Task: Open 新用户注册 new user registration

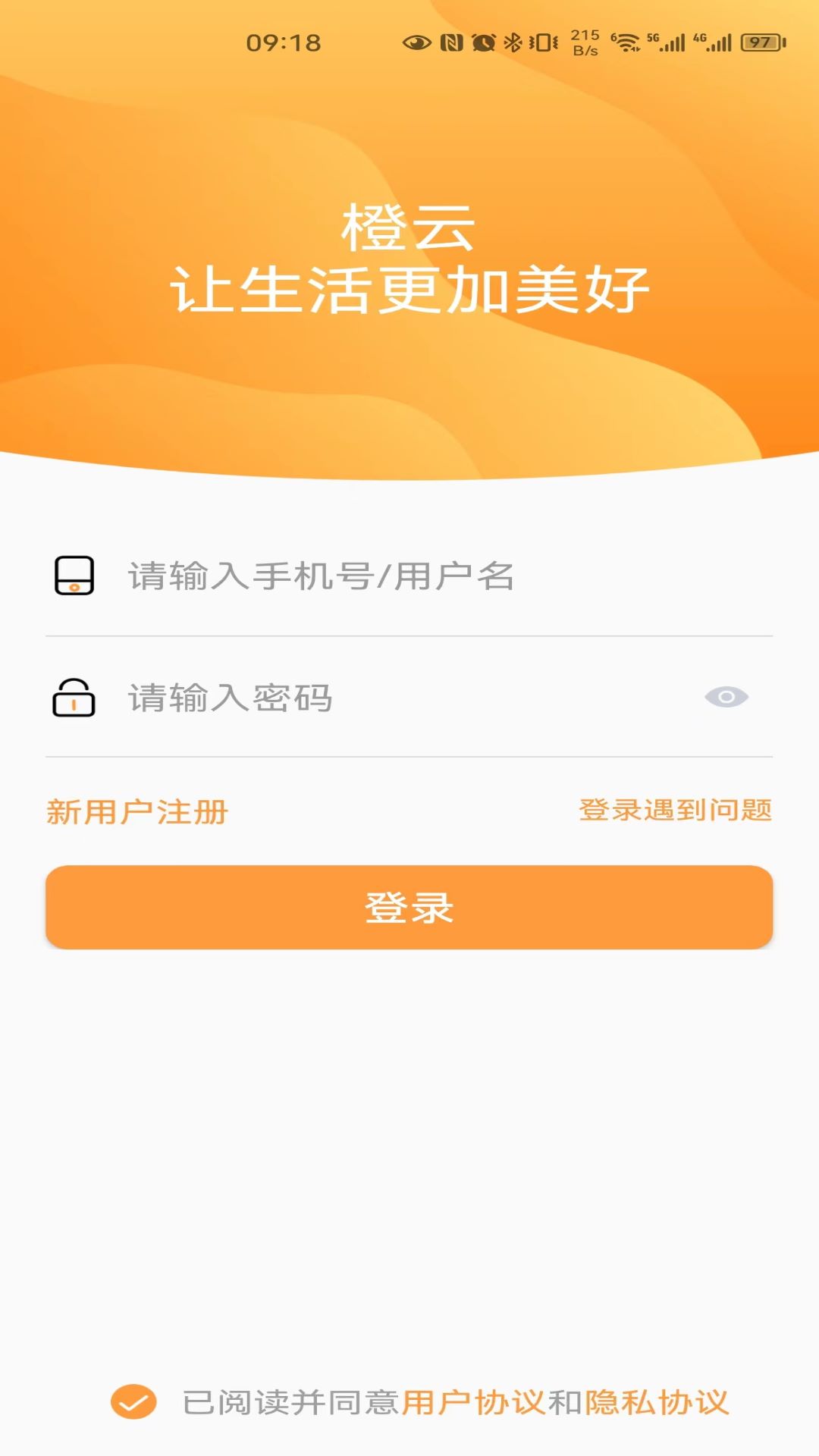Action: point(138,810)
